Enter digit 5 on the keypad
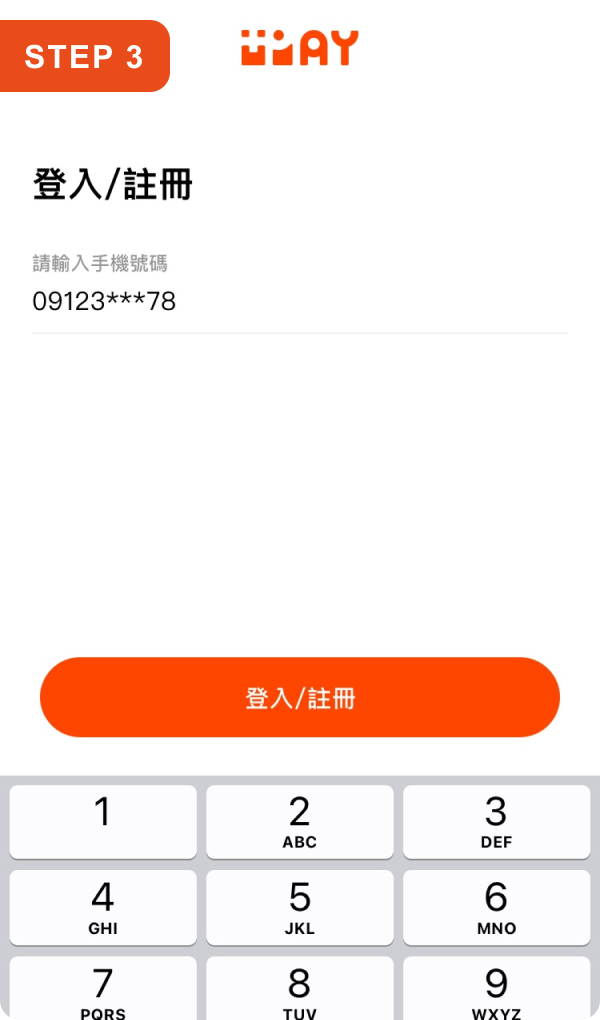This screenshot has height=1020, width=600. [x=299, y=907]
